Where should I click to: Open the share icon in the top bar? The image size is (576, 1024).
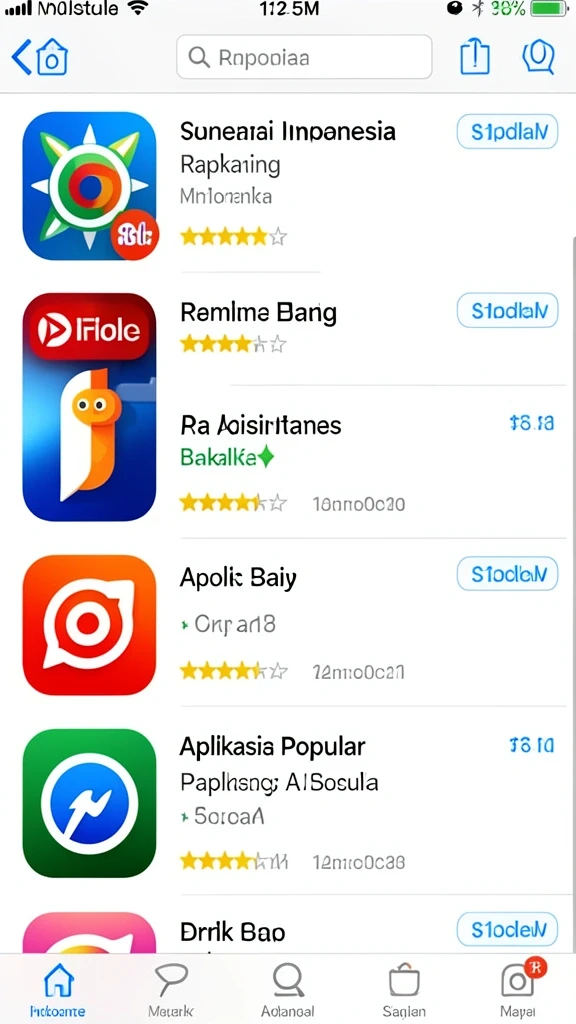tap(475, 57)
